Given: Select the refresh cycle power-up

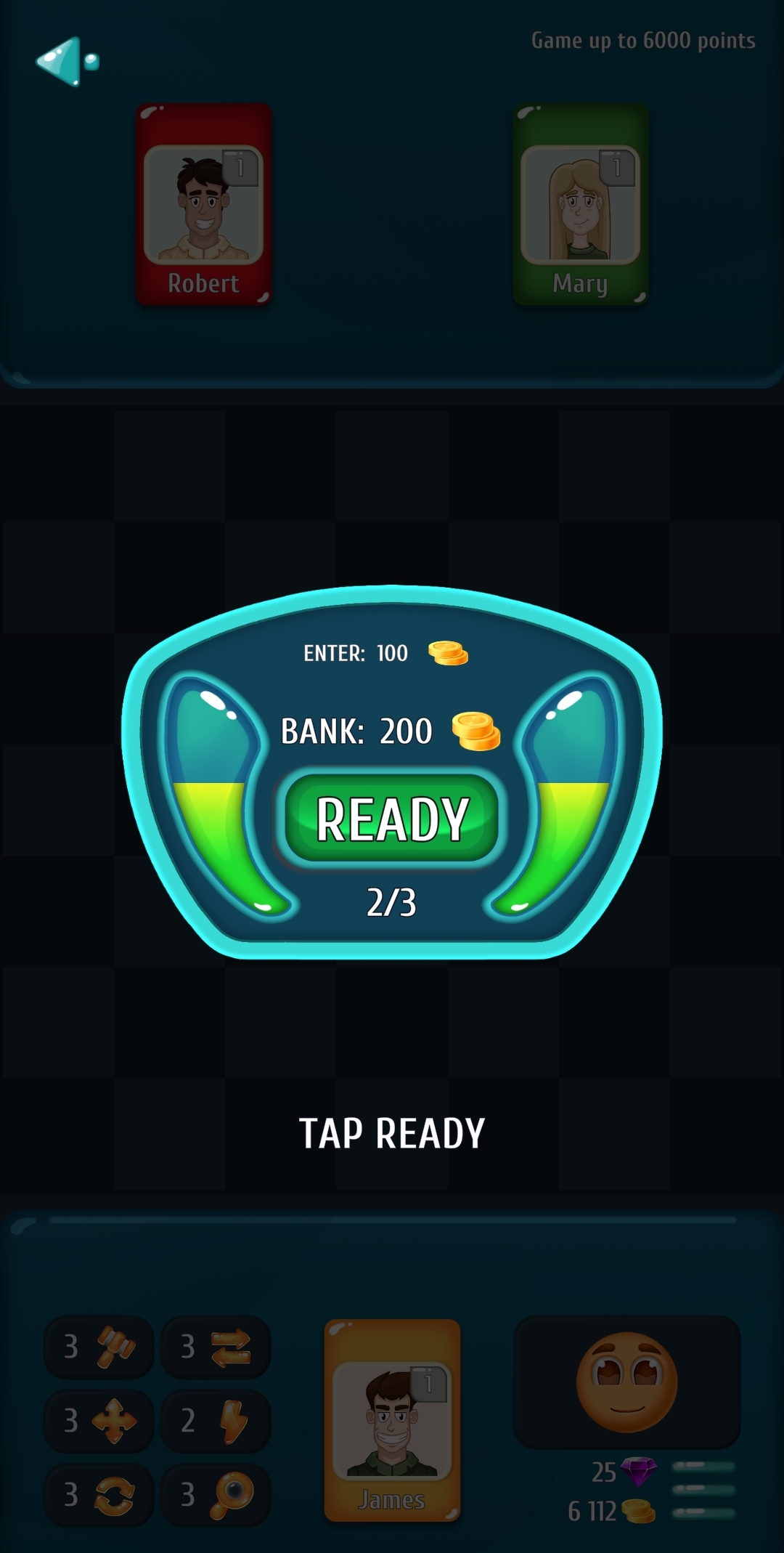Looking at the screenshot, I should click(x=99, y=1494).
